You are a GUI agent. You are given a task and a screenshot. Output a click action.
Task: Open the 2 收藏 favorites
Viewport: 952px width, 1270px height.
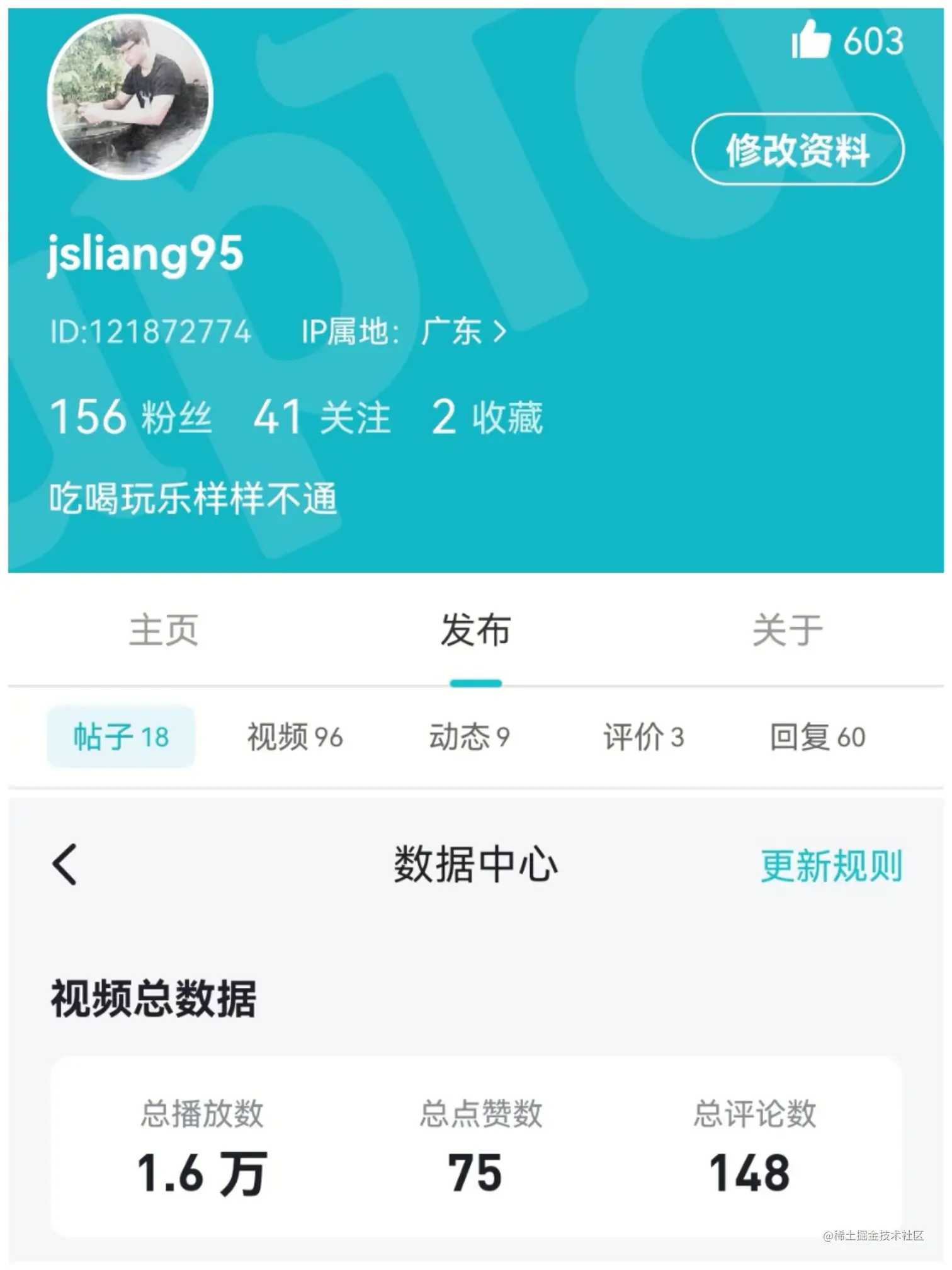(487, 417)
